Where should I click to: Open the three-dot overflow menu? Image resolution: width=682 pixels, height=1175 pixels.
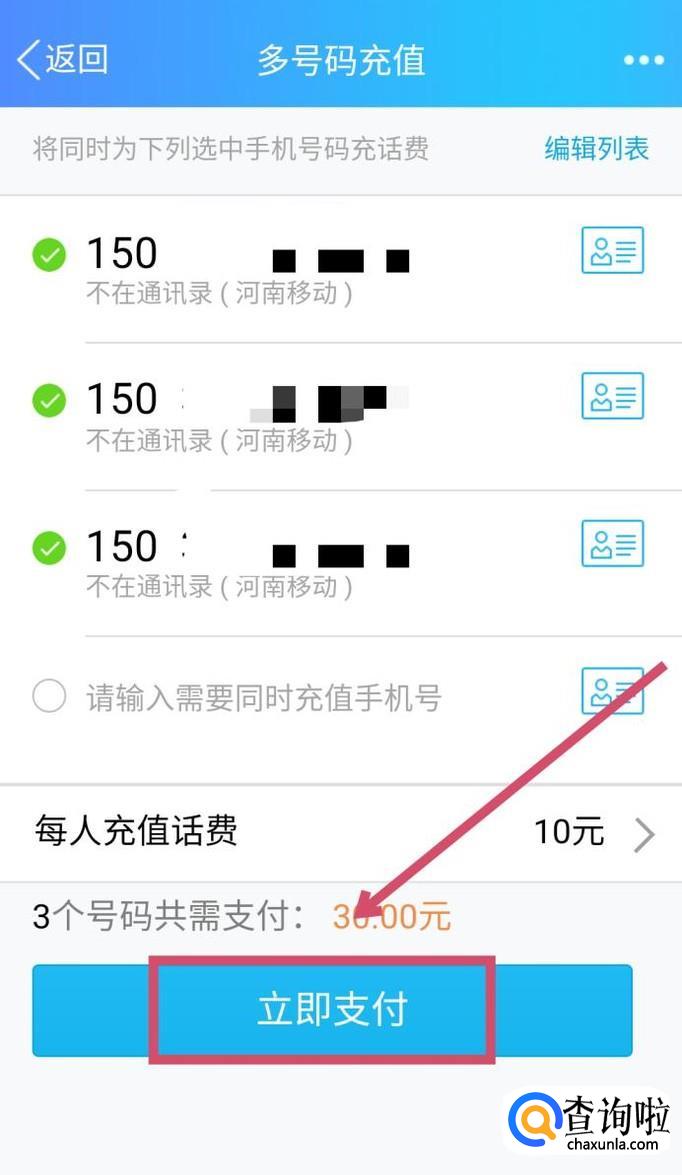point(643,60)
